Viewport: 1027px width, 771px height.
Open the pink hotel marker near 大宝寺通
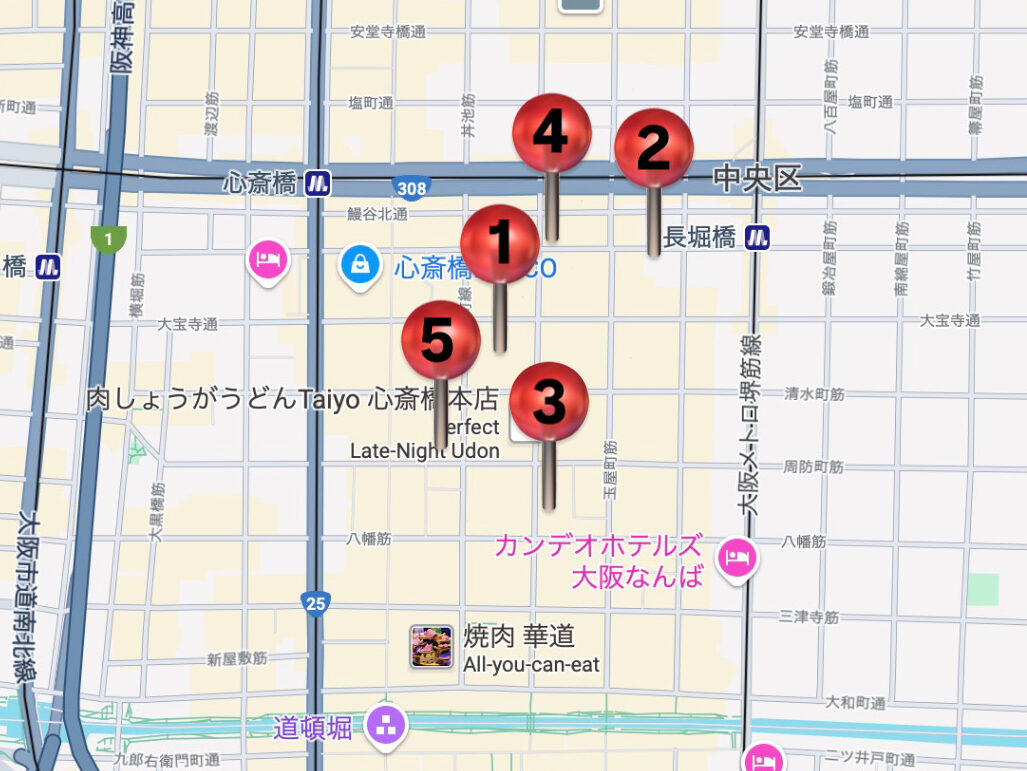(x=268, y=262)
